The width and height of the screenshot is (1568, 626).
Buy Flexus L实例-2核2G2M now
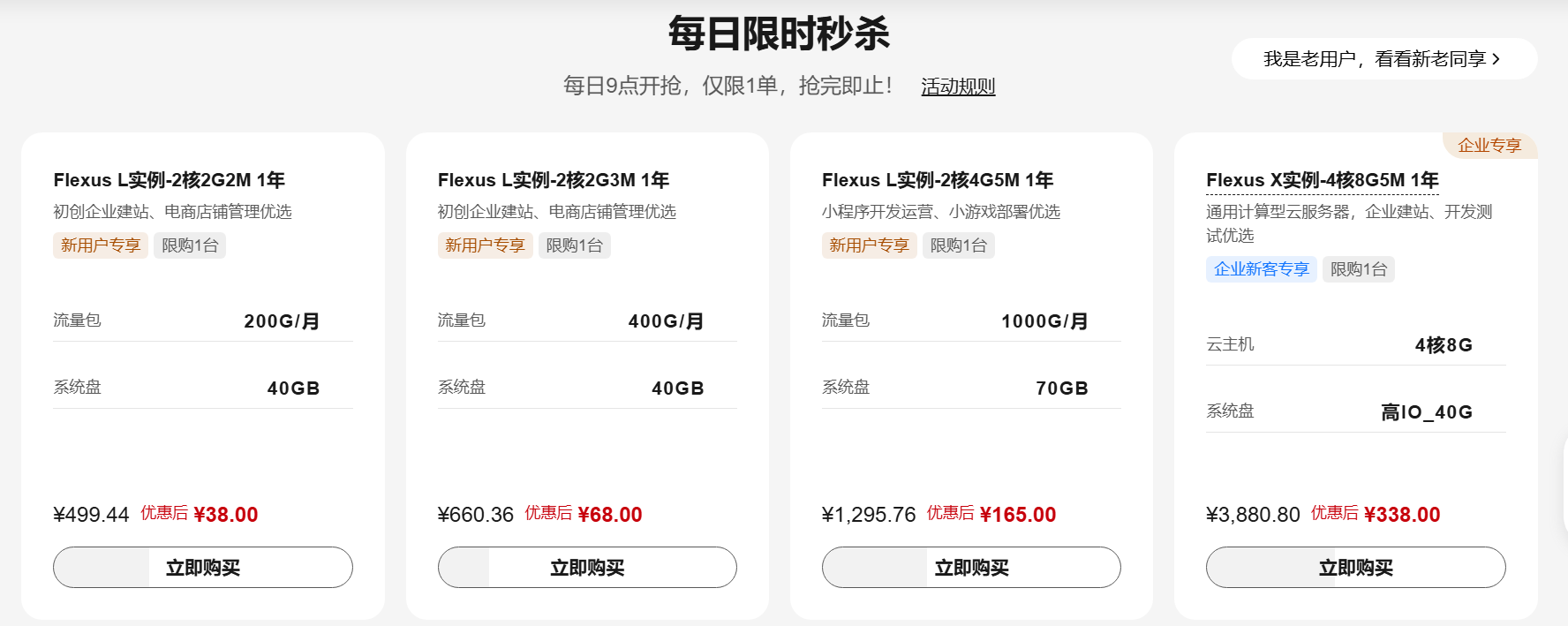203,568
